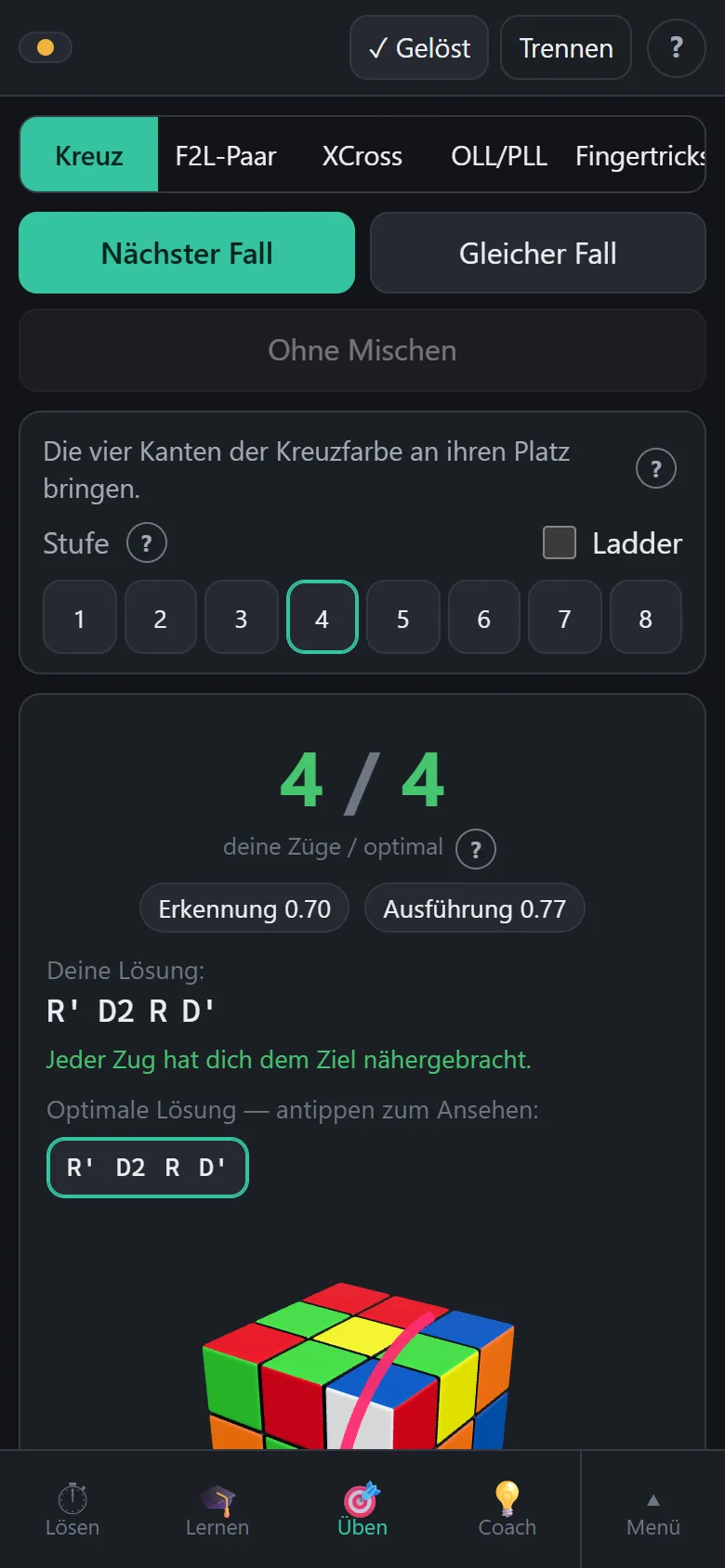This screenshot has width=725, height=1568.
Task: Select the XCross tab
Action: coord(362,155)
